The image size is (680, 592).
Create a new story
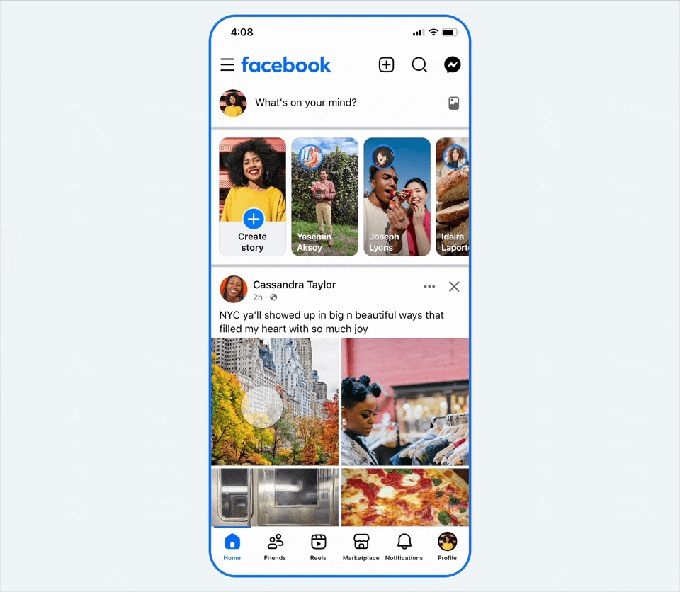pyautogui.click(x=252, y=197)
